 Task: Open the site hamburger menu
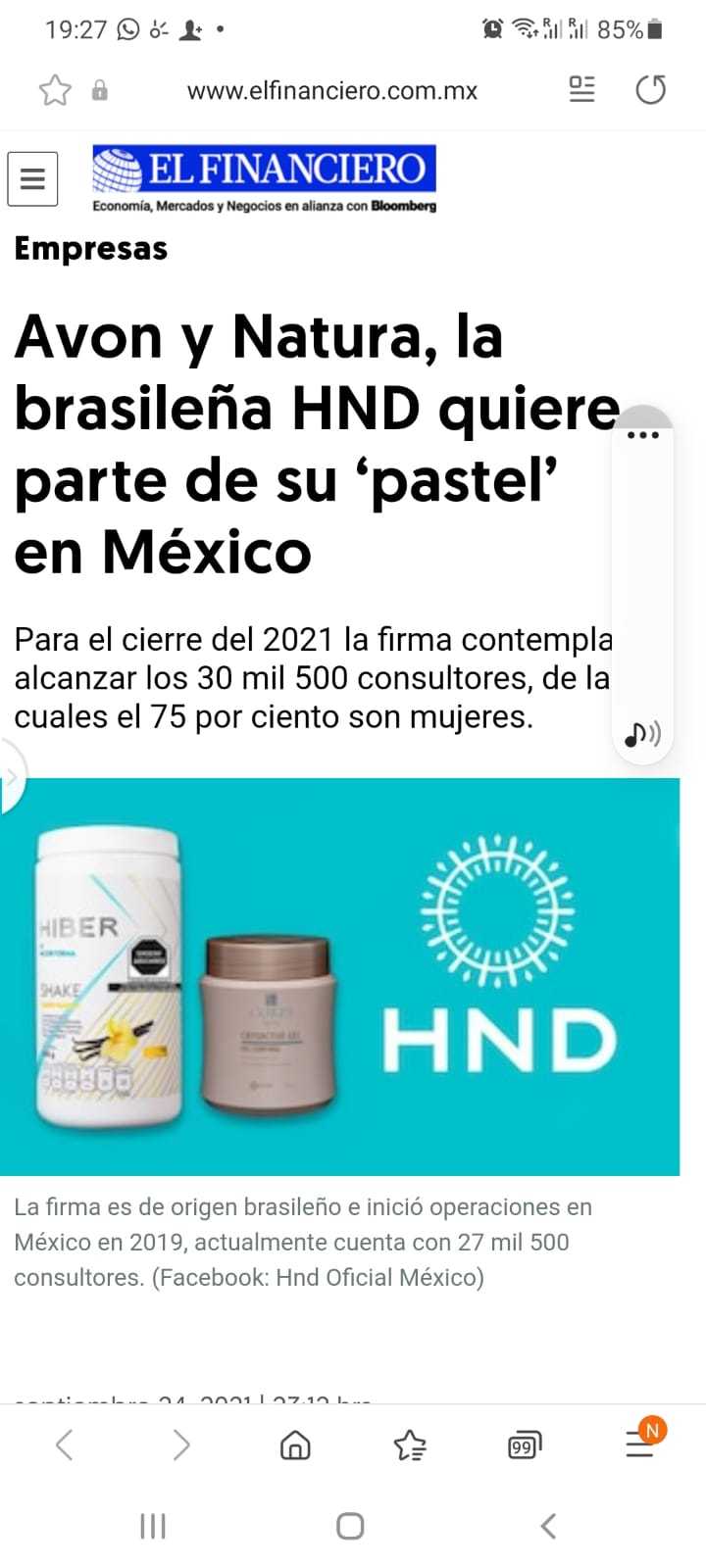pyautogui.click(x=32, y=178)
